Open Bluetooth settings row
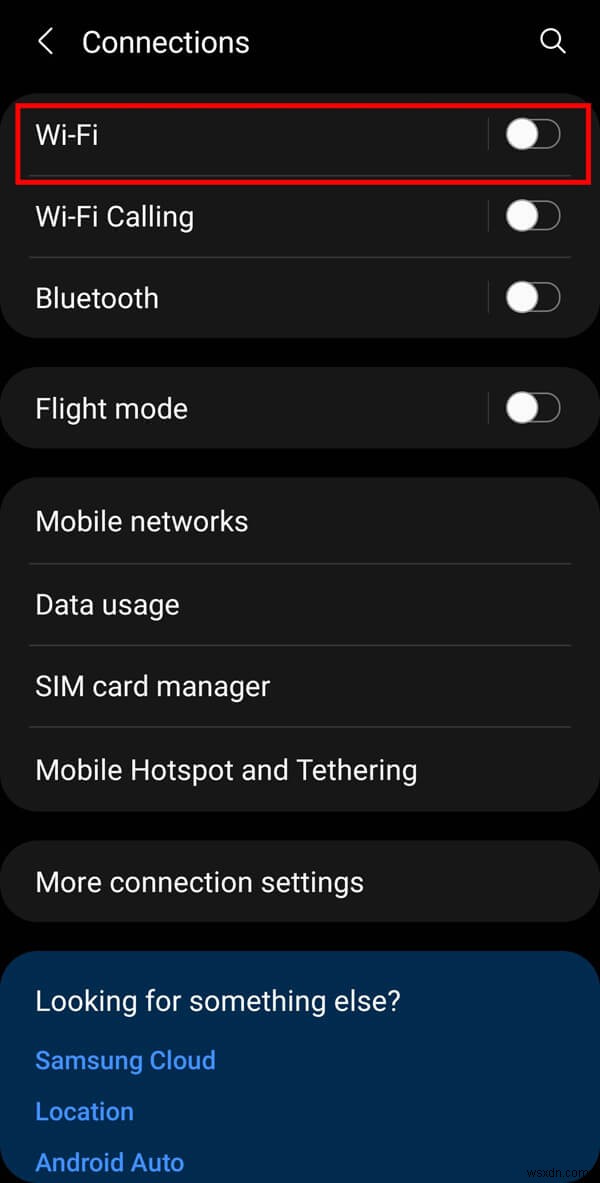 pos(200,298)
